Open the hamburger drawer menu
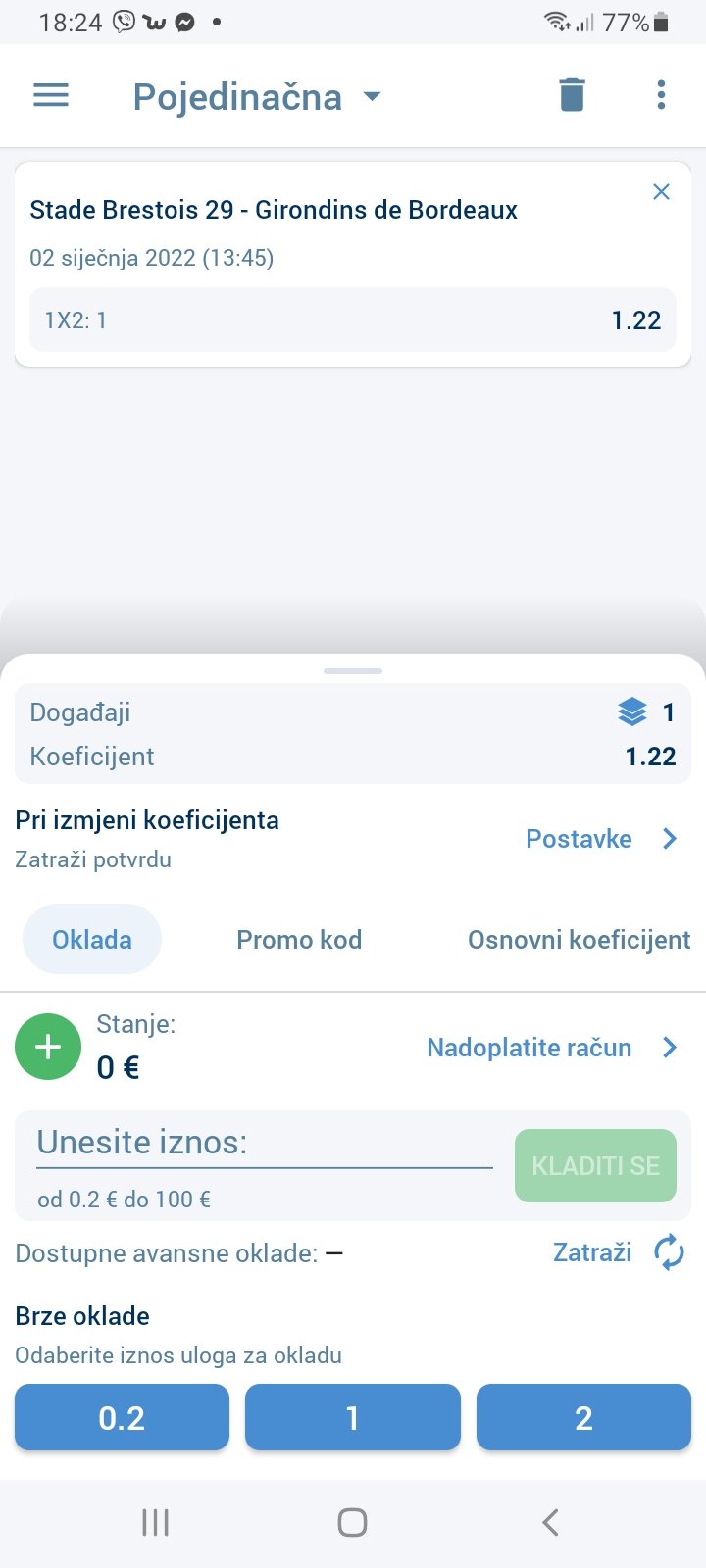 click(x=51, y=95)
